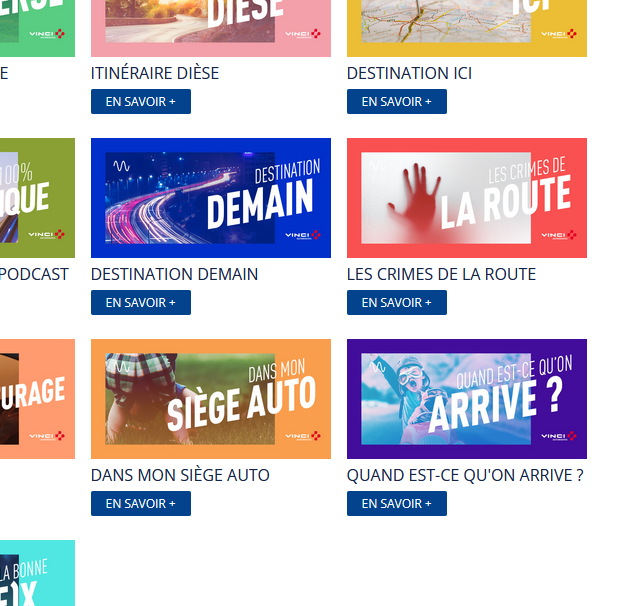
Task: Tap EN SAVOIR + under Destination Ici
Action: click(396, 101)
